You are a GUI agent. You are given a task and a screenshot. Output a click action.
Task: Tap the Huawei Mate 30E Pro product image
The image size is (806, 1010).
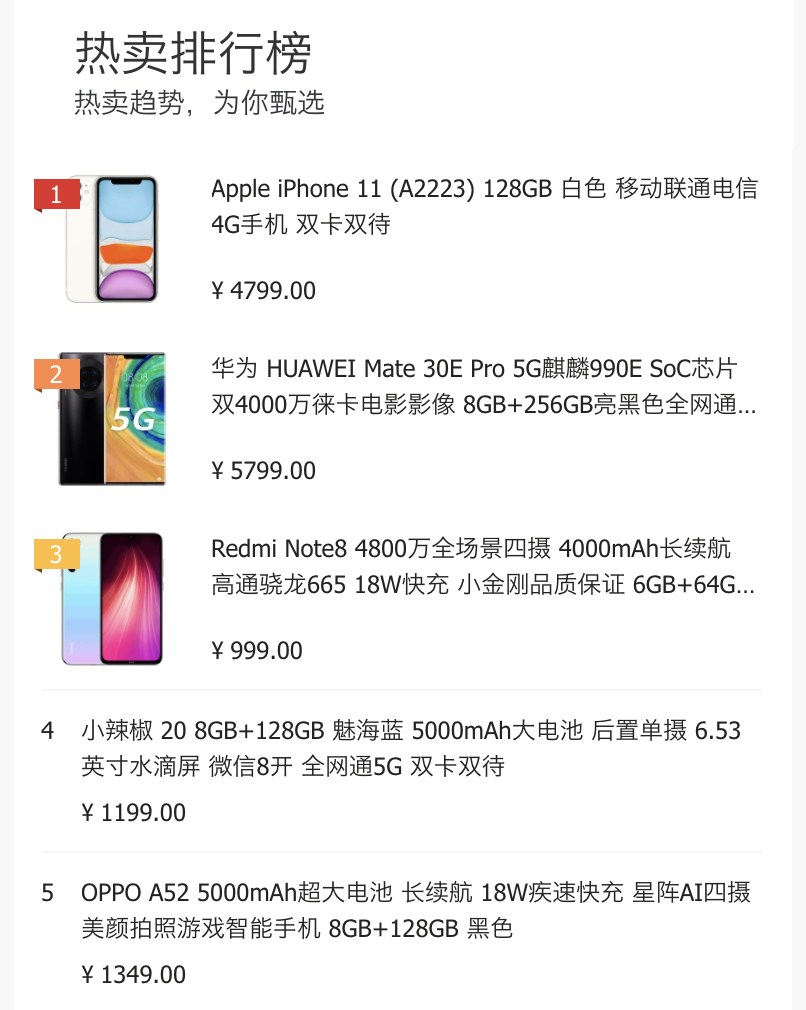pos(111,419)
